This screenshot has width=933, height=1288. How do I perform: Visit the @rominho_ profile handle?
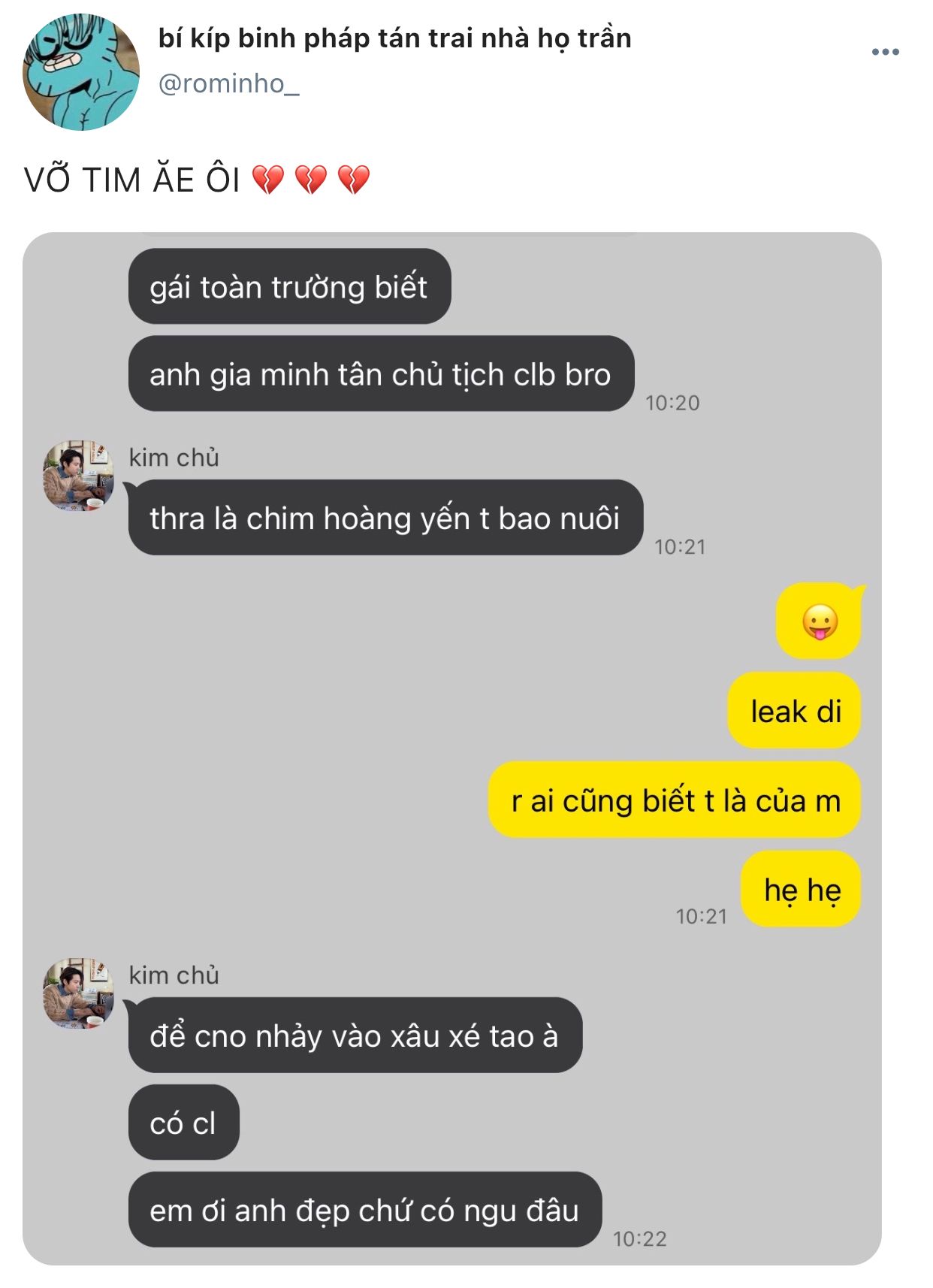[x=228, y=83]
